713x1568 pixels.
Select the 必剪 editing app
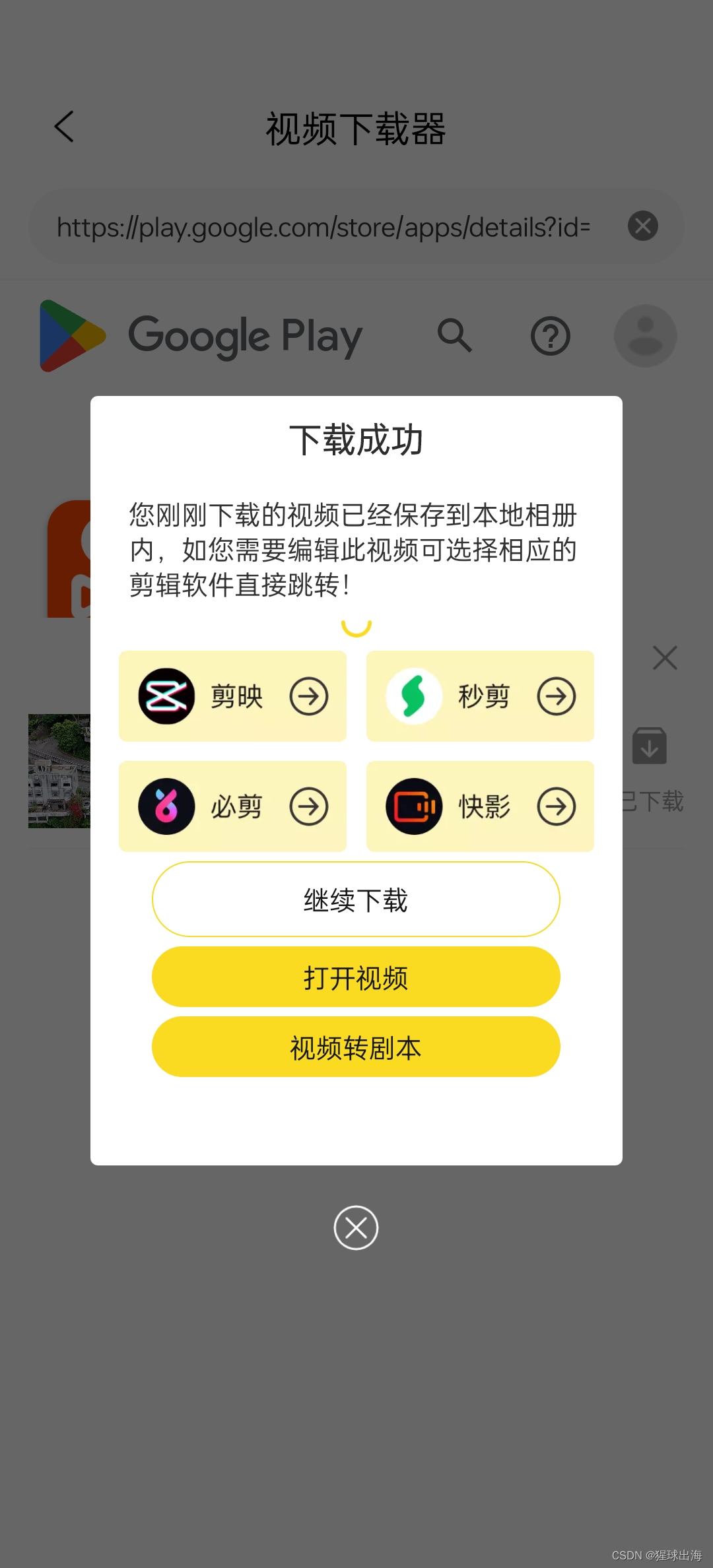click(232, 806)
